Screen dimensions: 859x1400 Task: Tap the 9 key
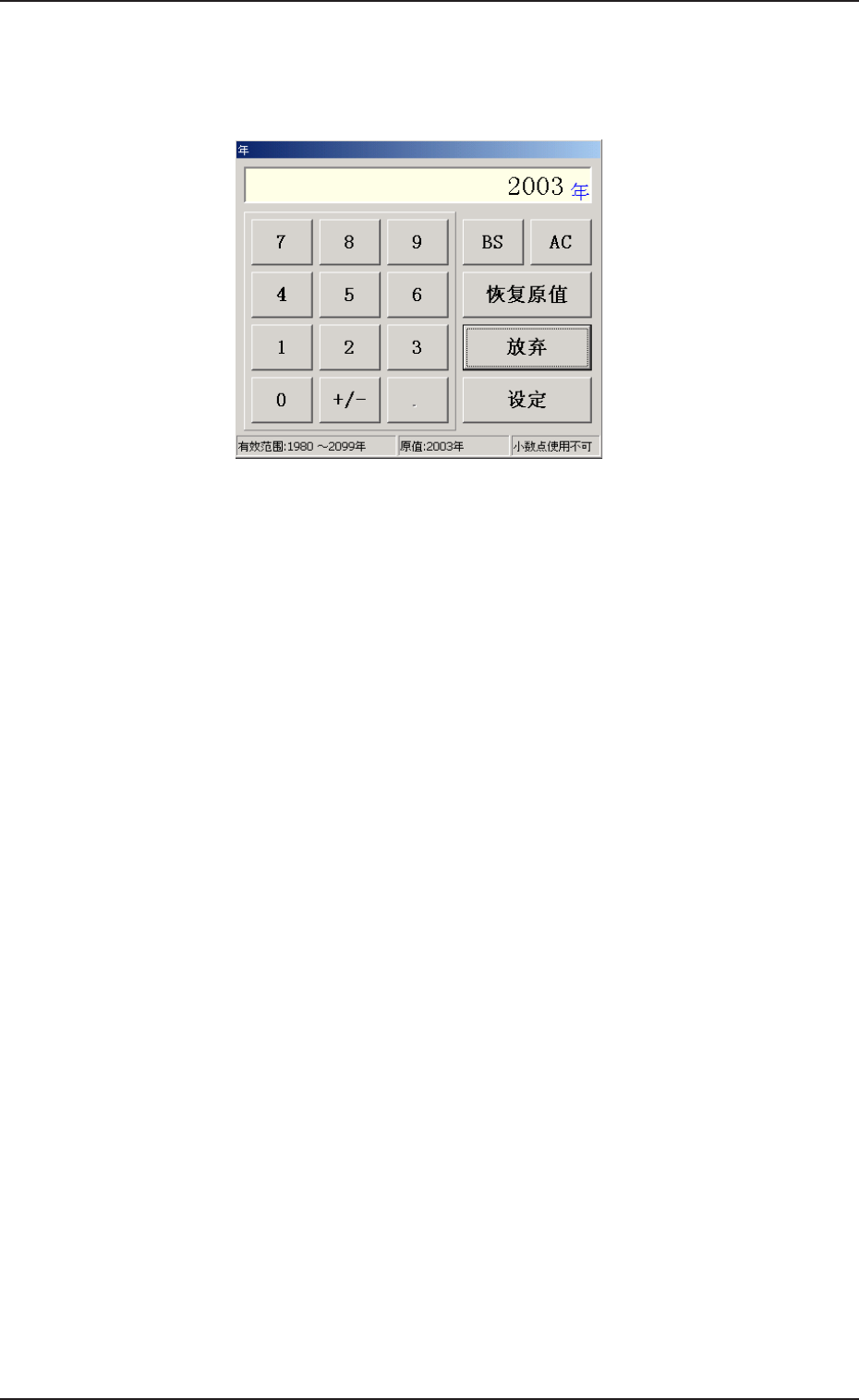417,242
